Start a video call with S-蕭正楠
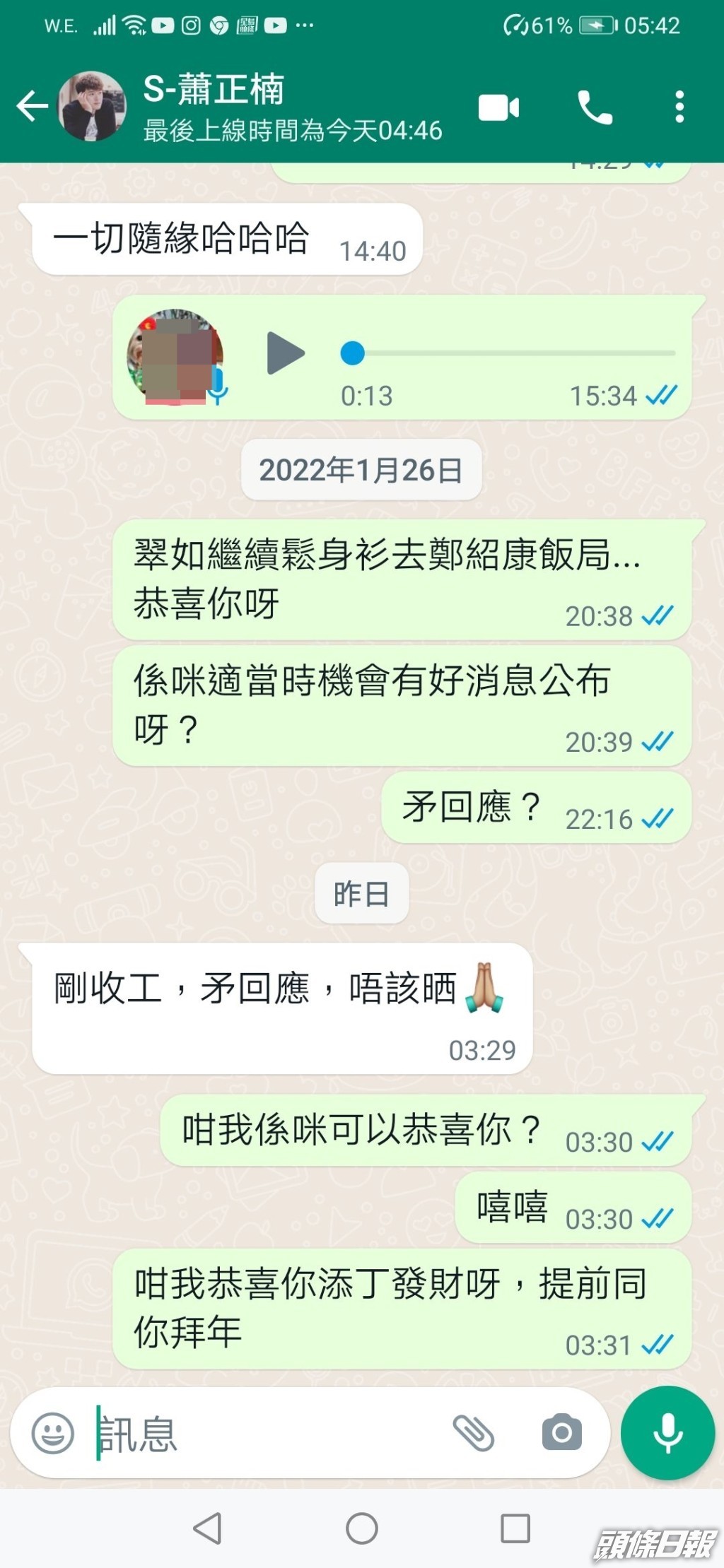 coord(498,108)
